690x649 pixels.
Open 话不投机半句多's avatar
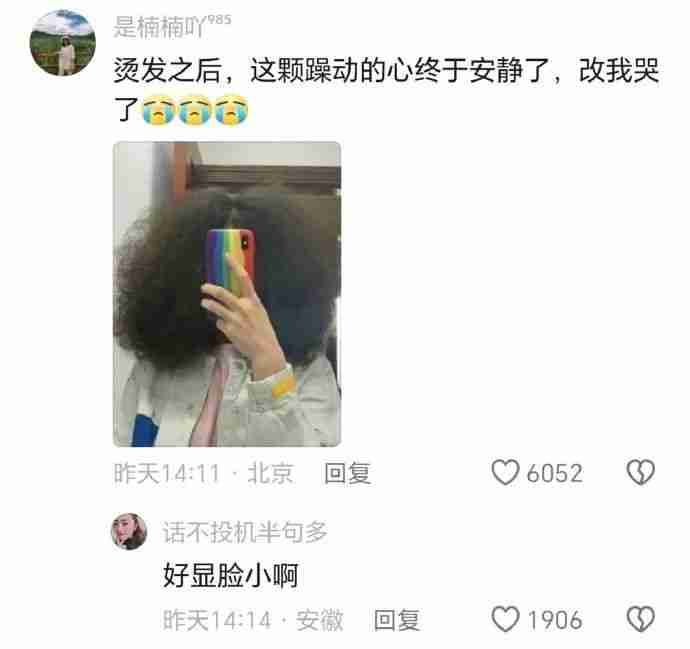pyautogui.click(x=129, y=532)
